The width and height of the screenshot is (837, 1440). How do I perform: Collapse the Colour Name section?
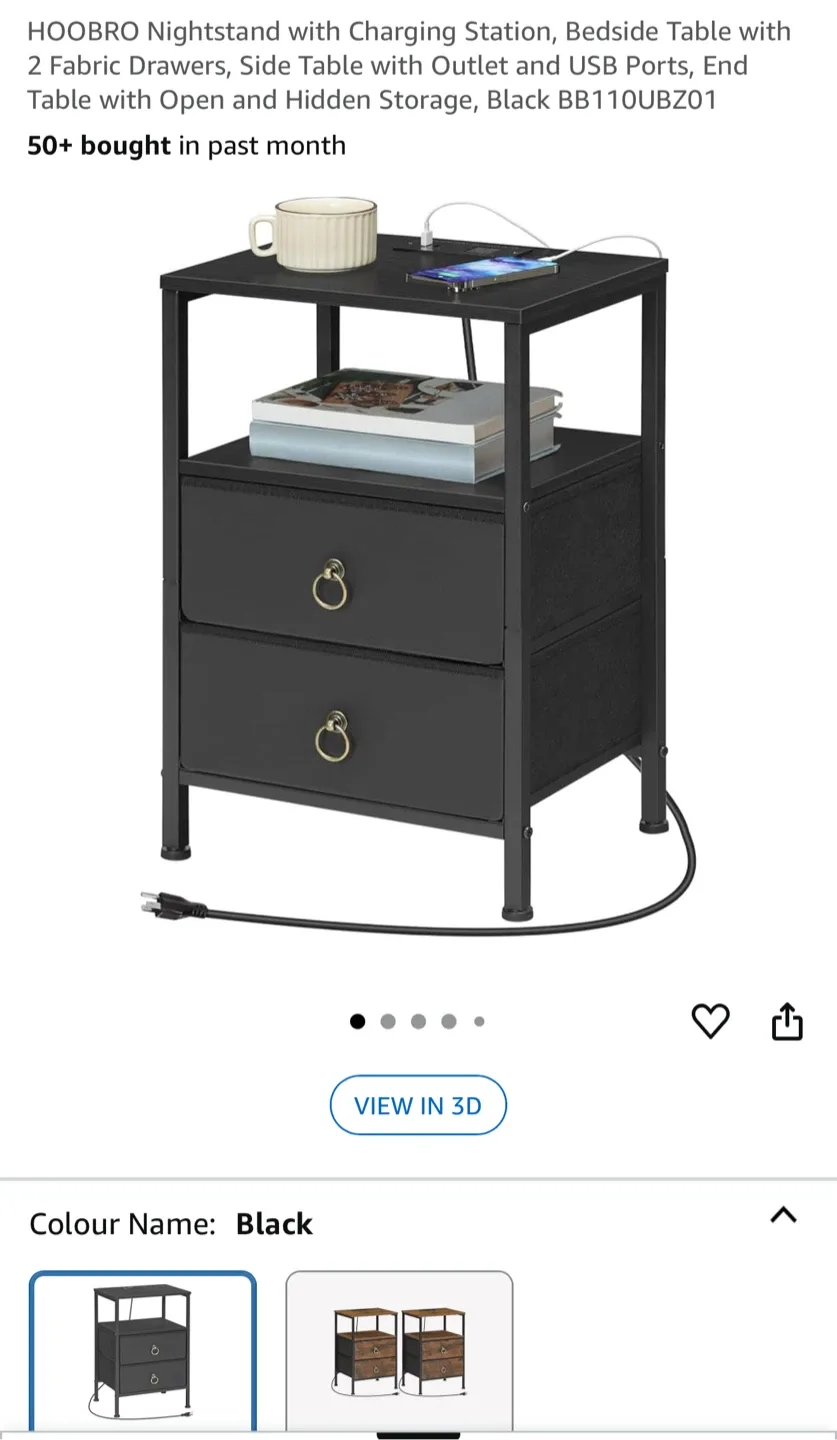click(783, 1216)
